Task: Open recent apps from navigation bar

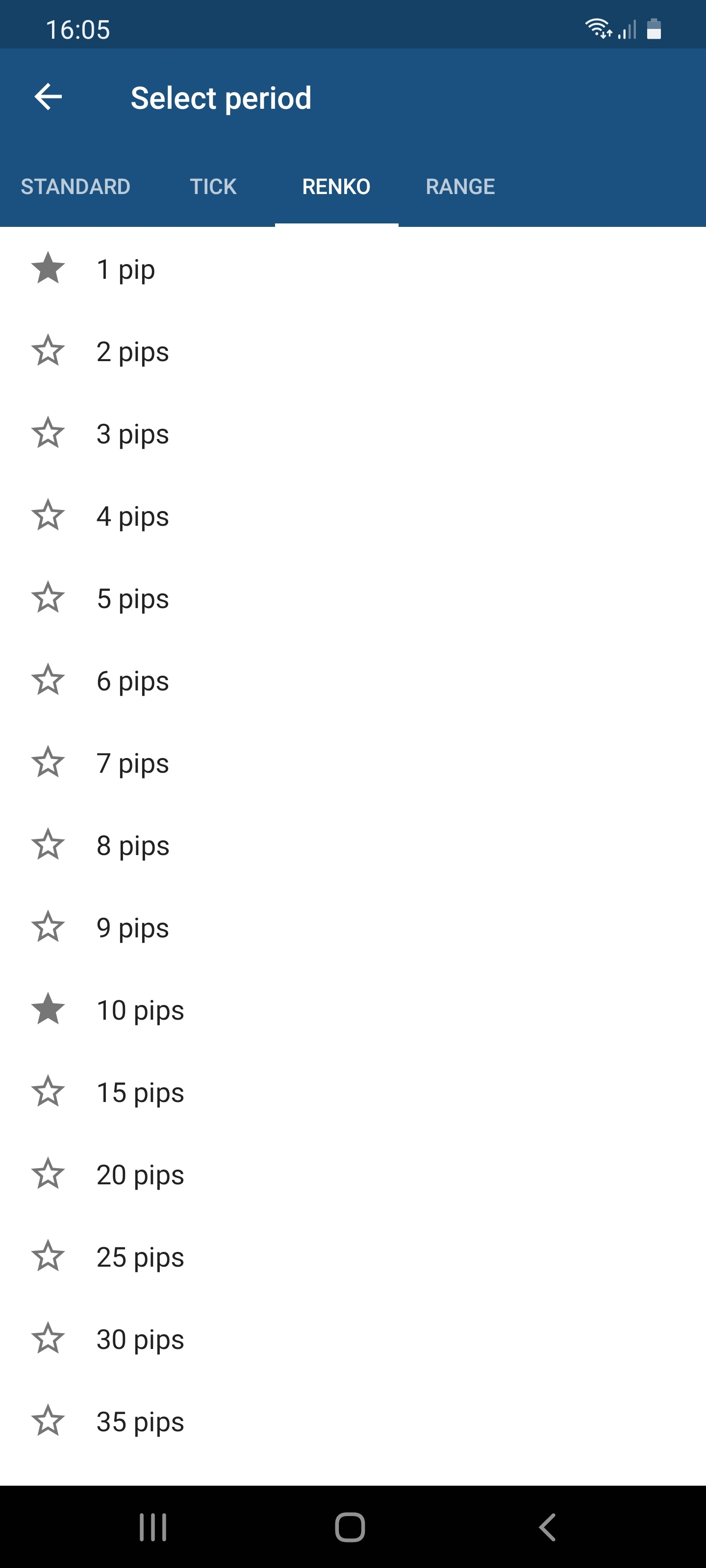Action: pyautogui.click(x=153, y=1527)
